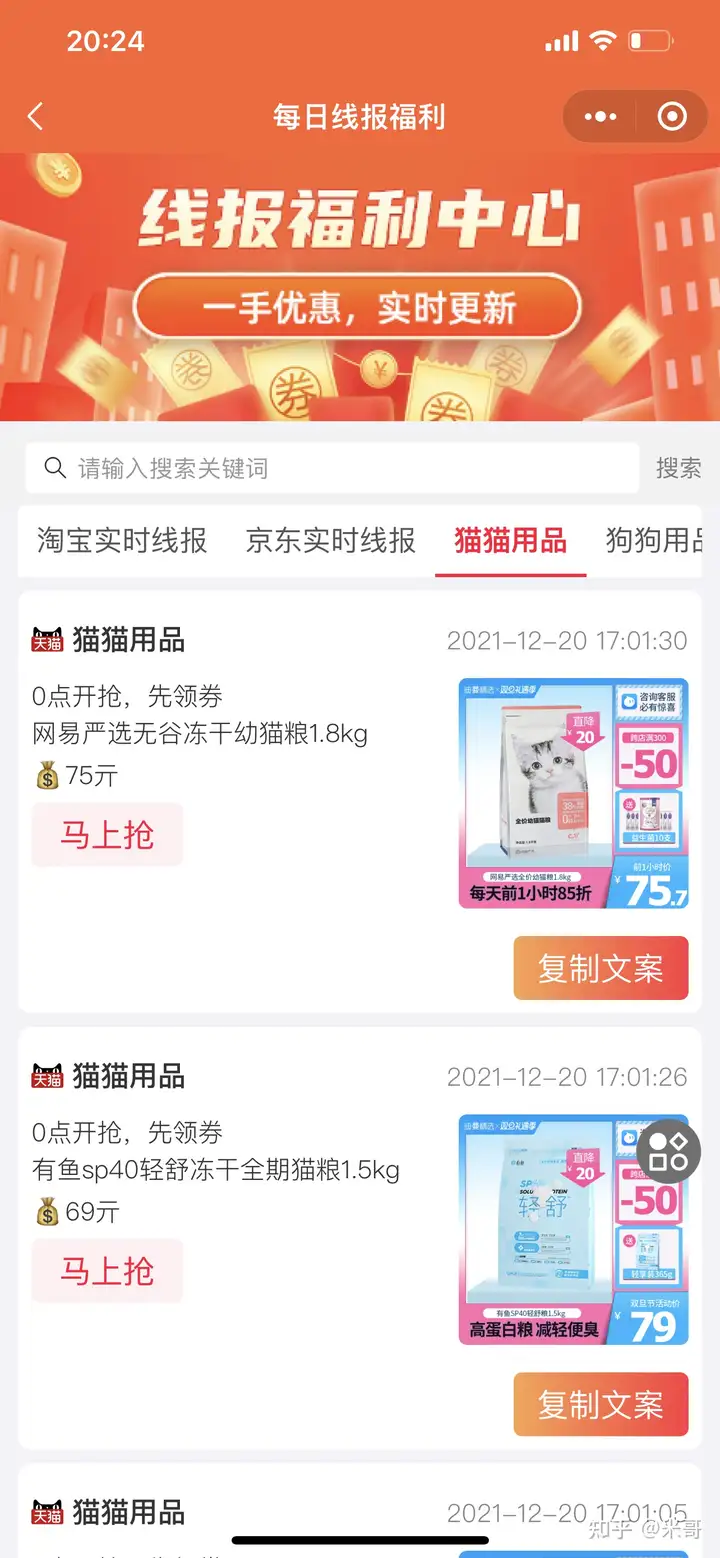Open the 网易严选 cat food product image
The width and height of the screenshot is (720, 1558).
coord(573,794)
